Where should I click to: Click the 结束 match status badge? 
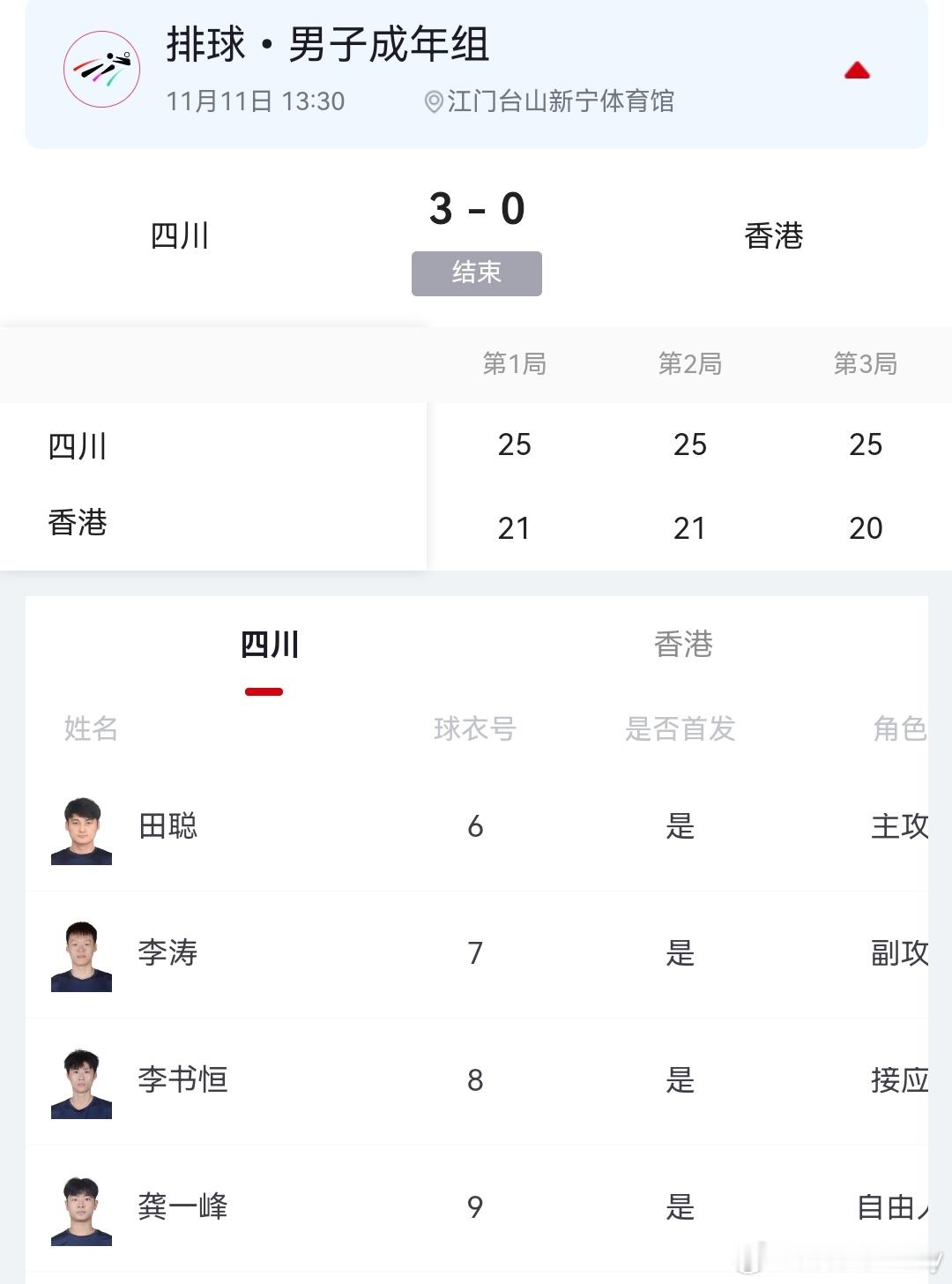pyautogui.click(x=476, y=272)
